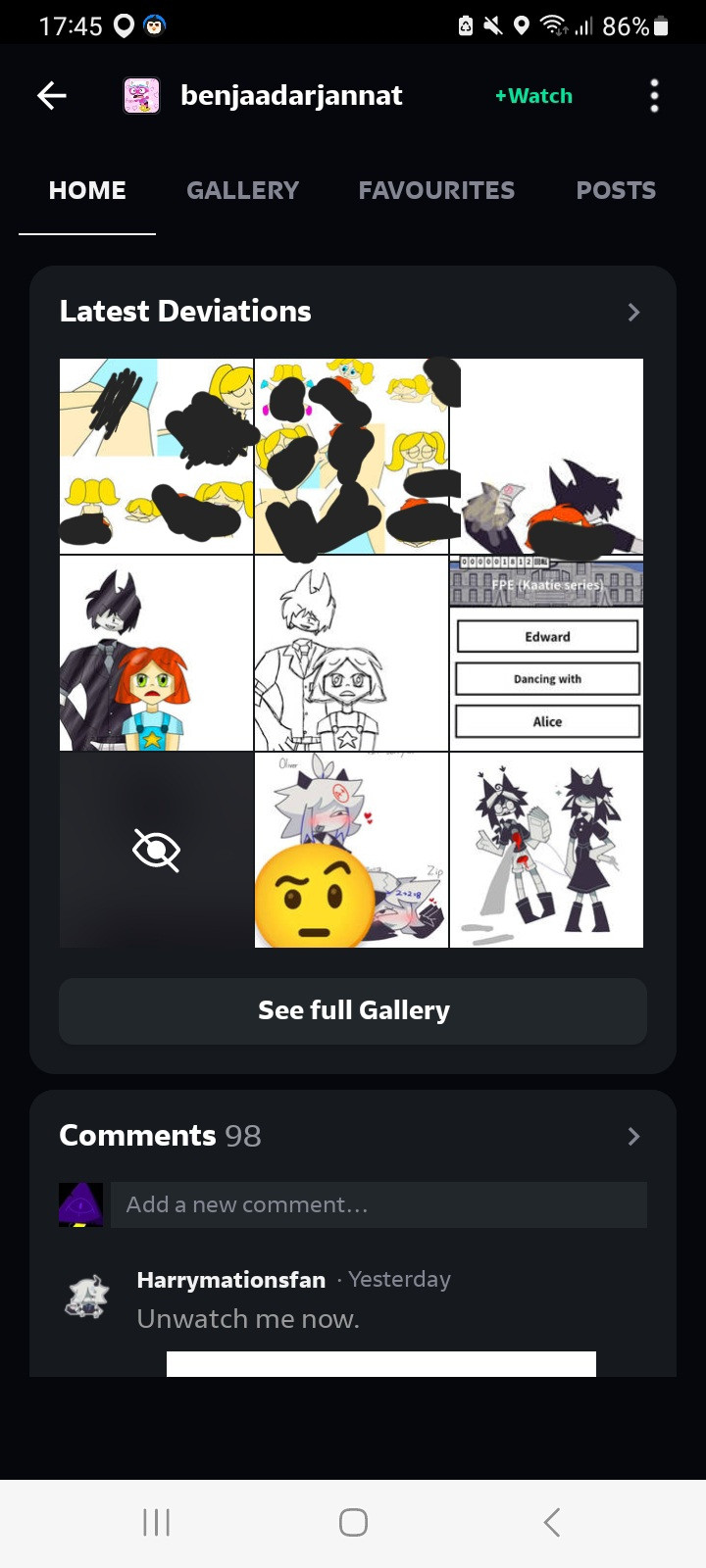Open the black-and-white sketch deviation

(351, 654)
